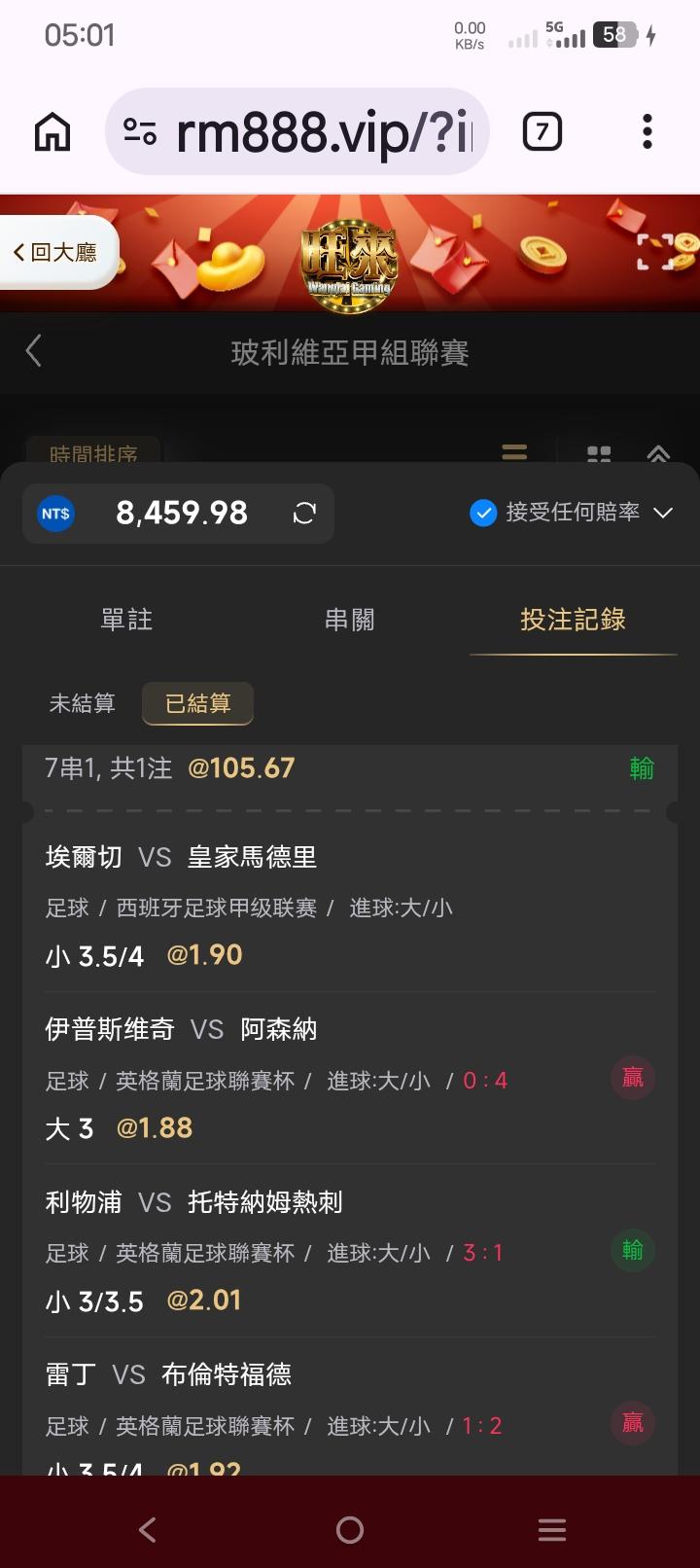Refresh the NT$ balance
Screen dimensions: 700x1568
point(304,514)
